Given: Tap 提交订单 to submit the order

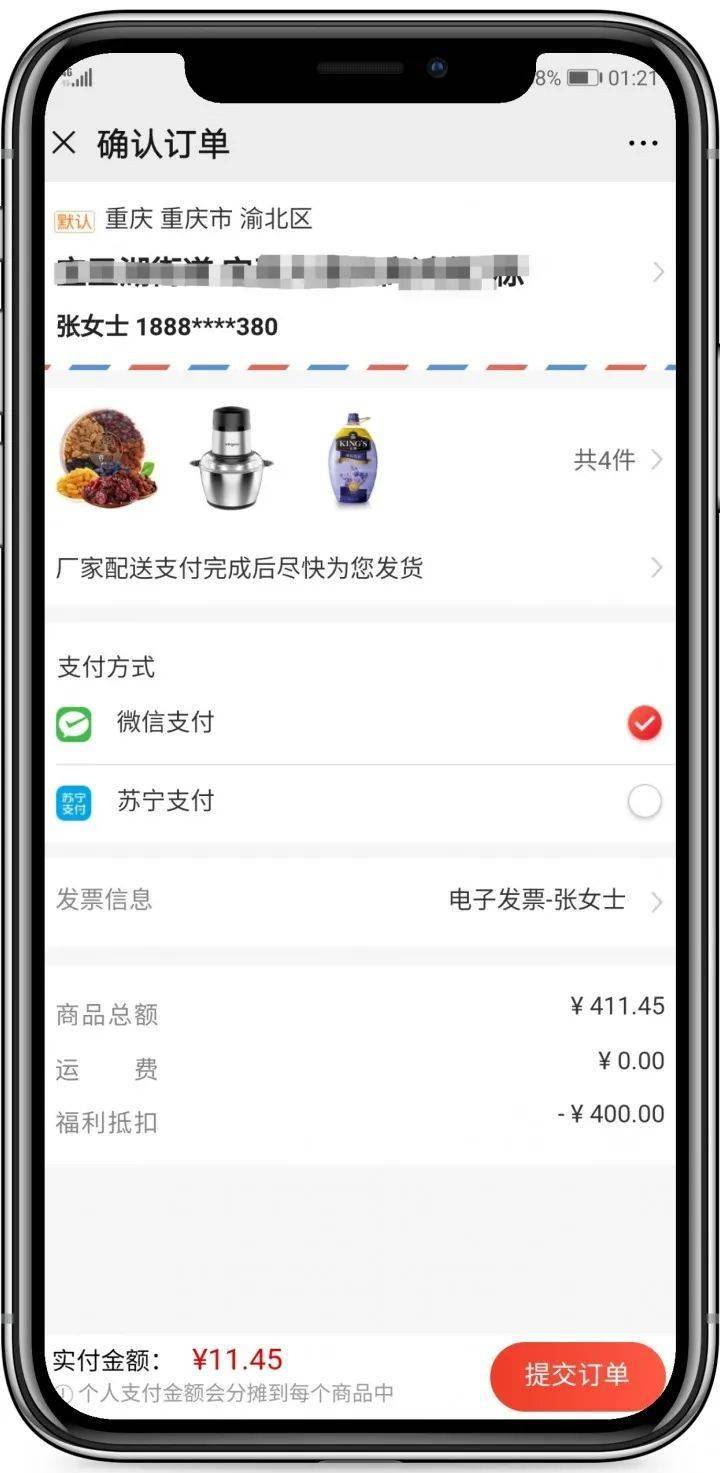Looking at the screenshot, I should pyautogui.click(x=577, y=1375).
